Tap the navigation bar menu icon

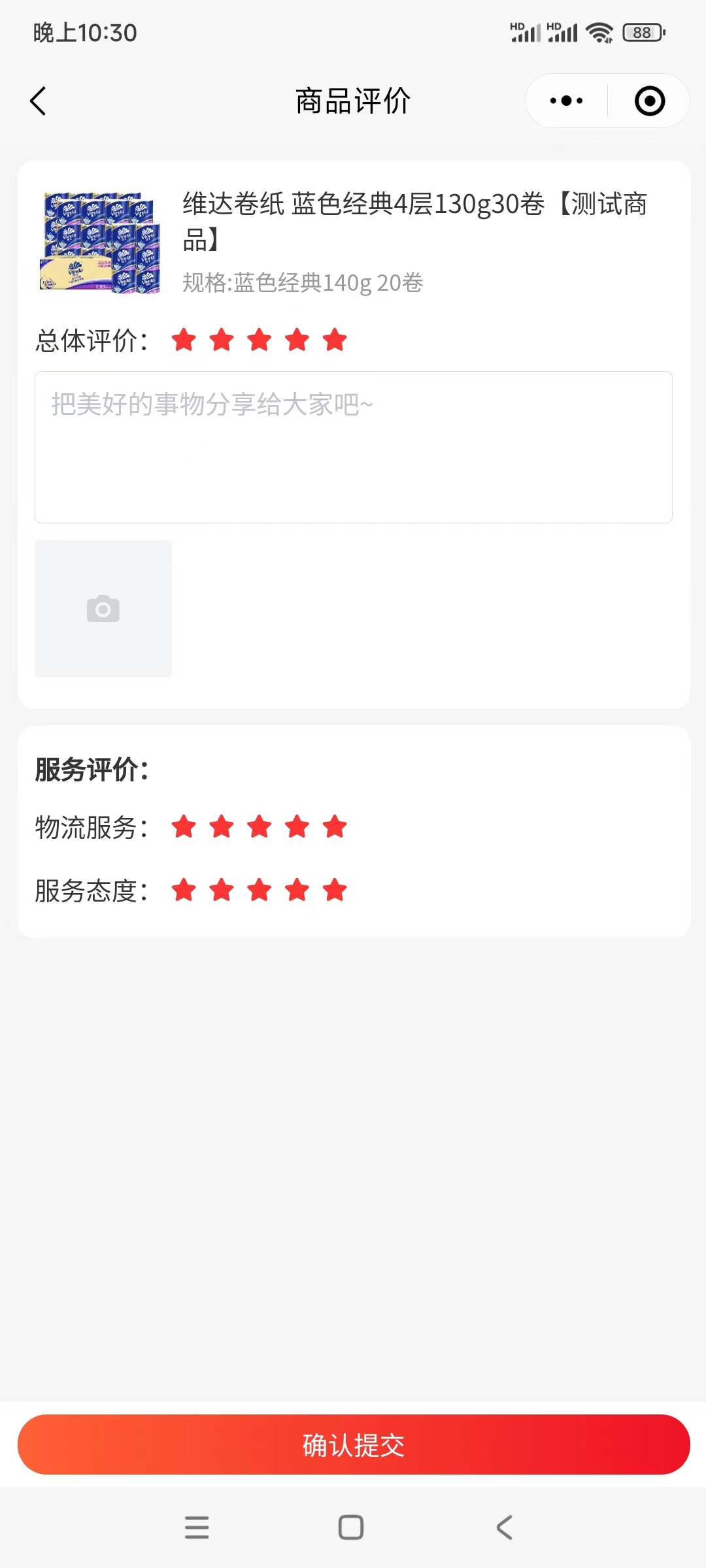point(197,1527)
